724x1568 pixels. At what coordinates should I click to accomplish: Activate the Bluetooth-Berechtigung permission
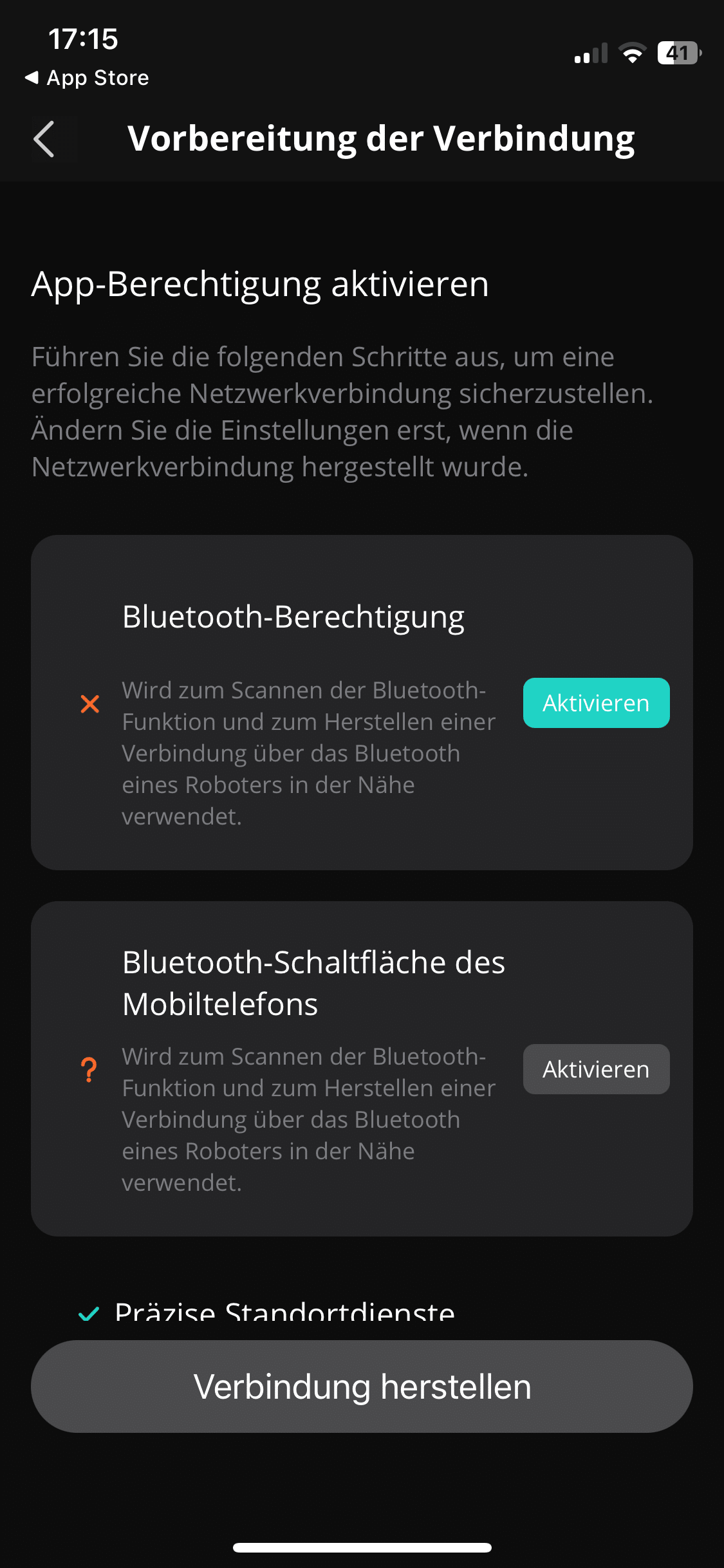596,703
